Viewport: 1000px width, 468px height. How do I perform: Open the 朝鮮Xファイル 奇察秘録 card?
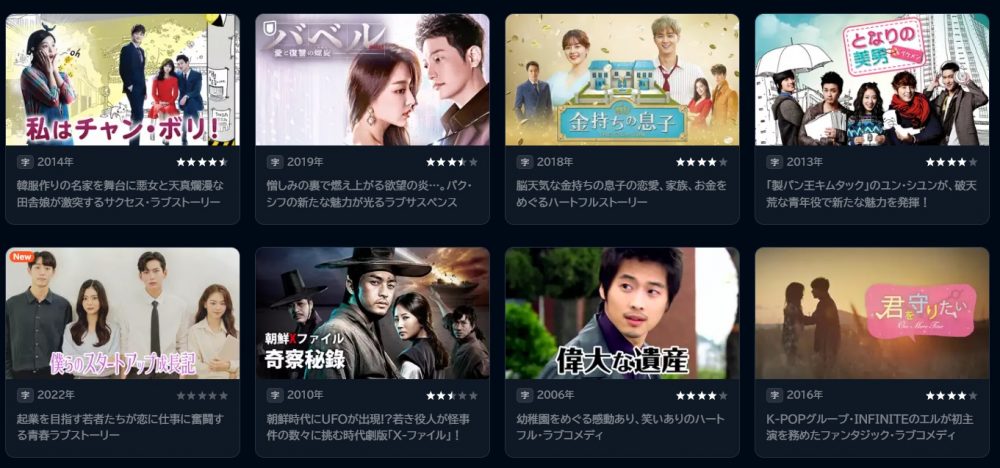[372, 314]
